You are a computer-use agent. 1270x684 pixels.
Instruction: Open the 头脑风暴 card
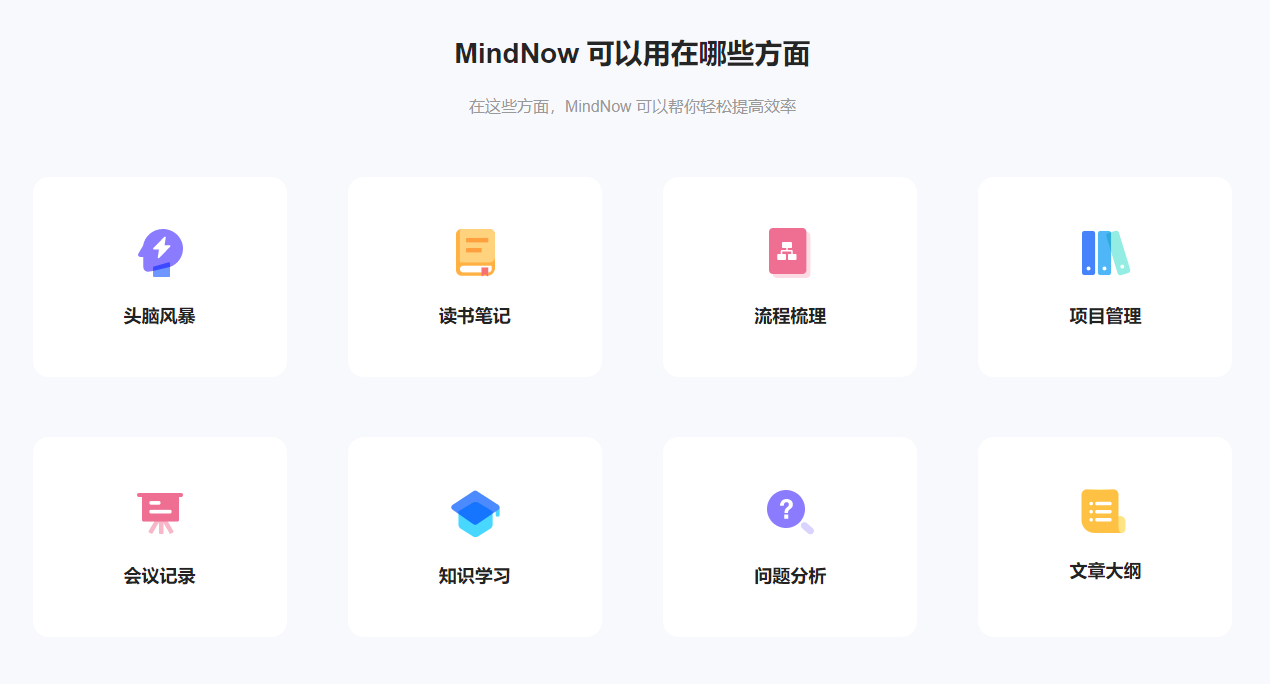tap(160, 277)
